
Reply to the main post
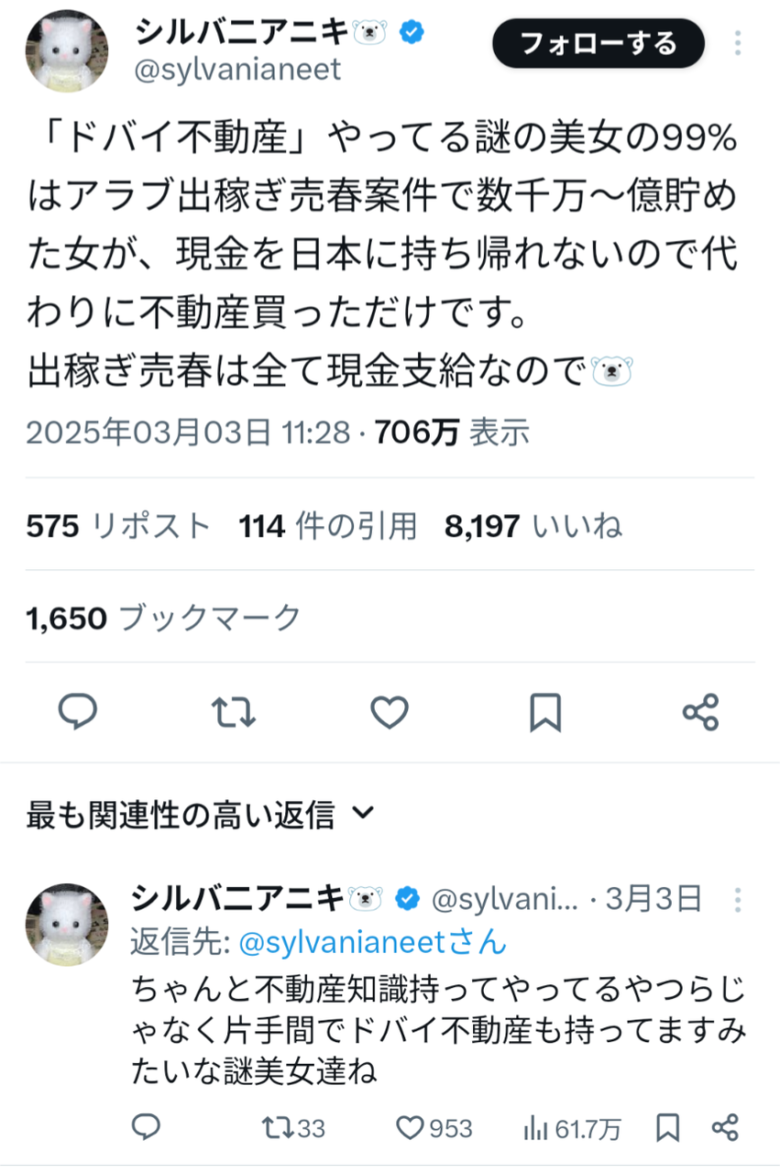click(x=78, y=712)
